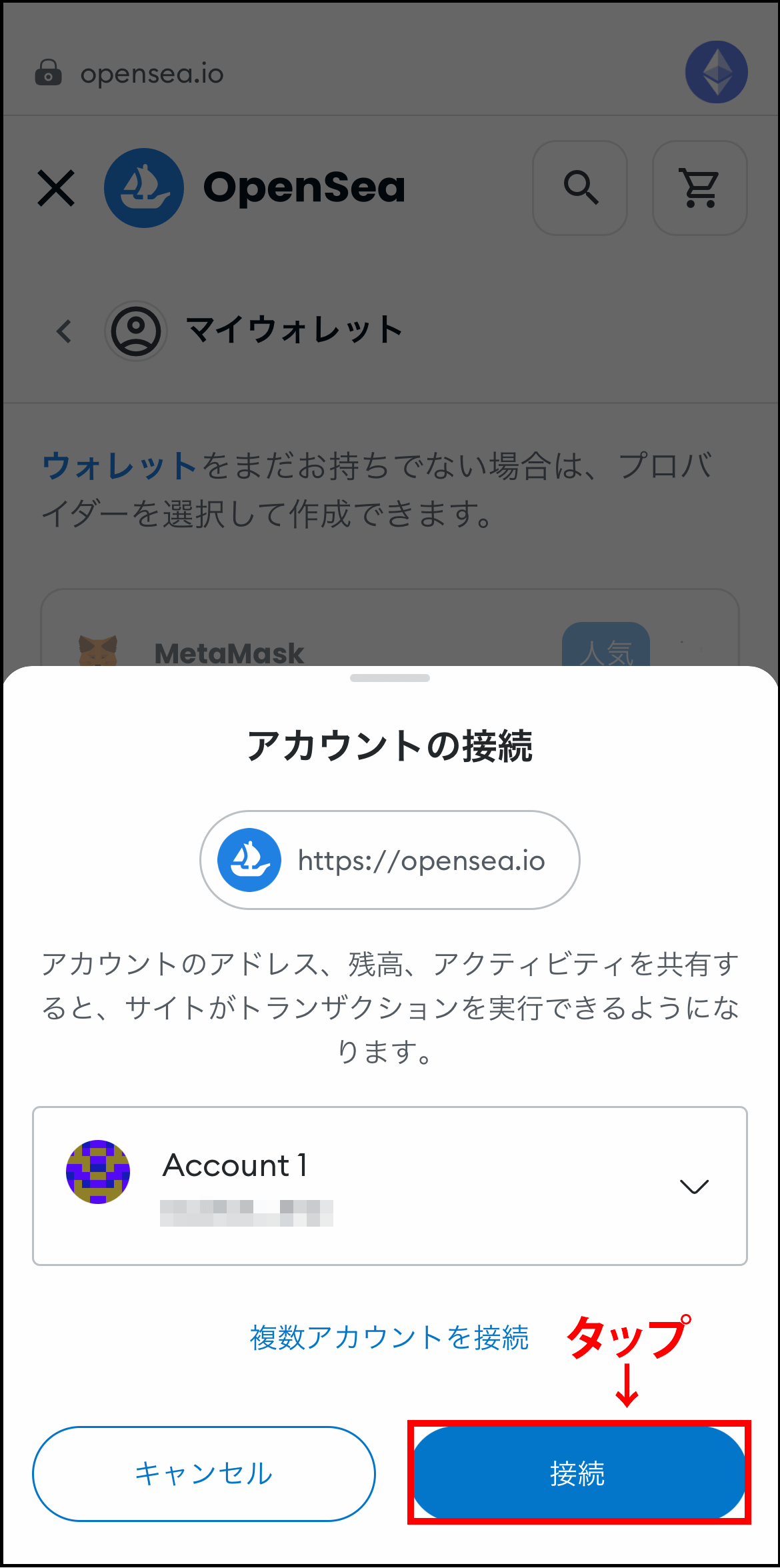Open the OpenSea search icon
780x1568 pixels.
tap(580, 188)
